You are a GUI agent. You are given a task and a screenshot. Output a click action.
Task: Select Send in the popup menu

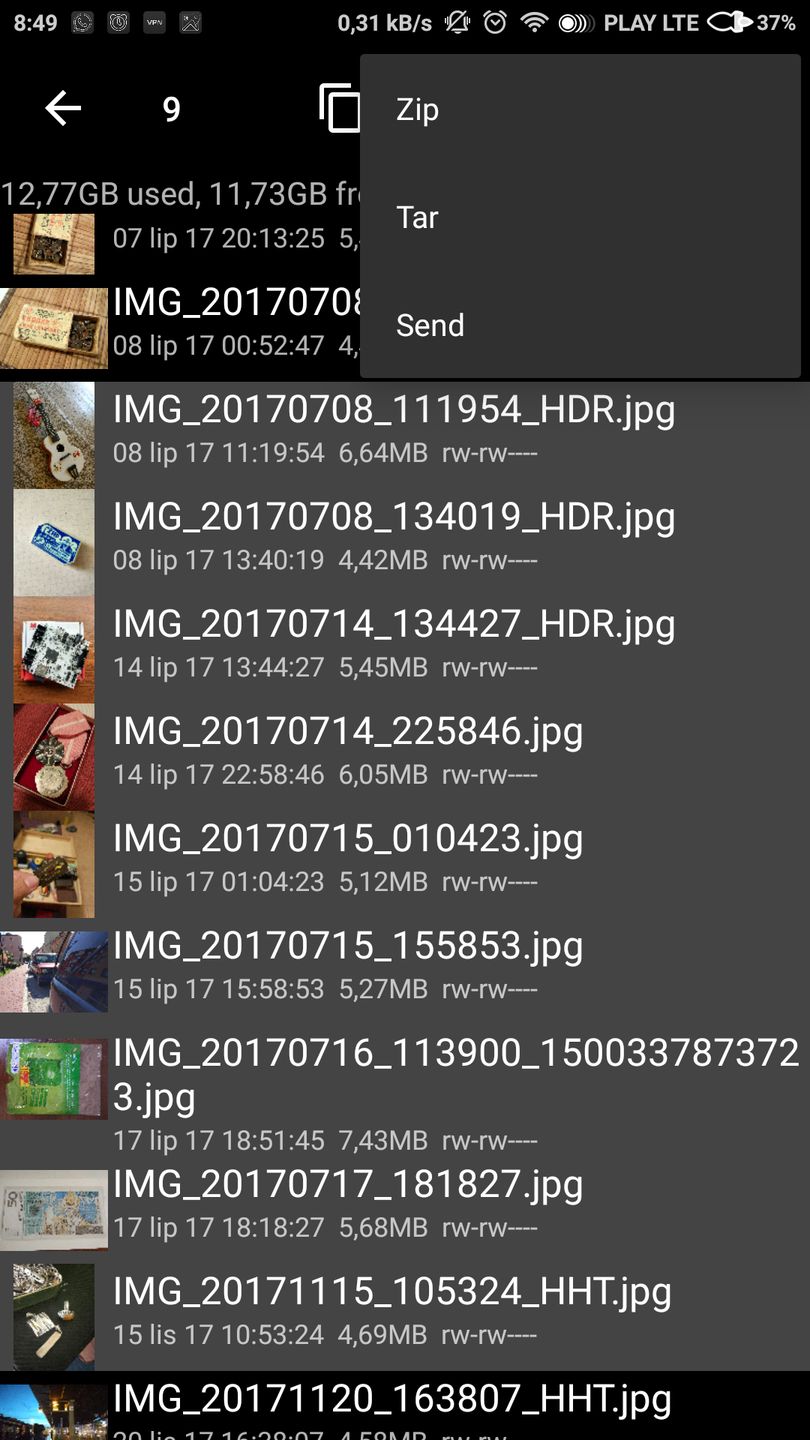pyautogui.click(x=430, y=325)
